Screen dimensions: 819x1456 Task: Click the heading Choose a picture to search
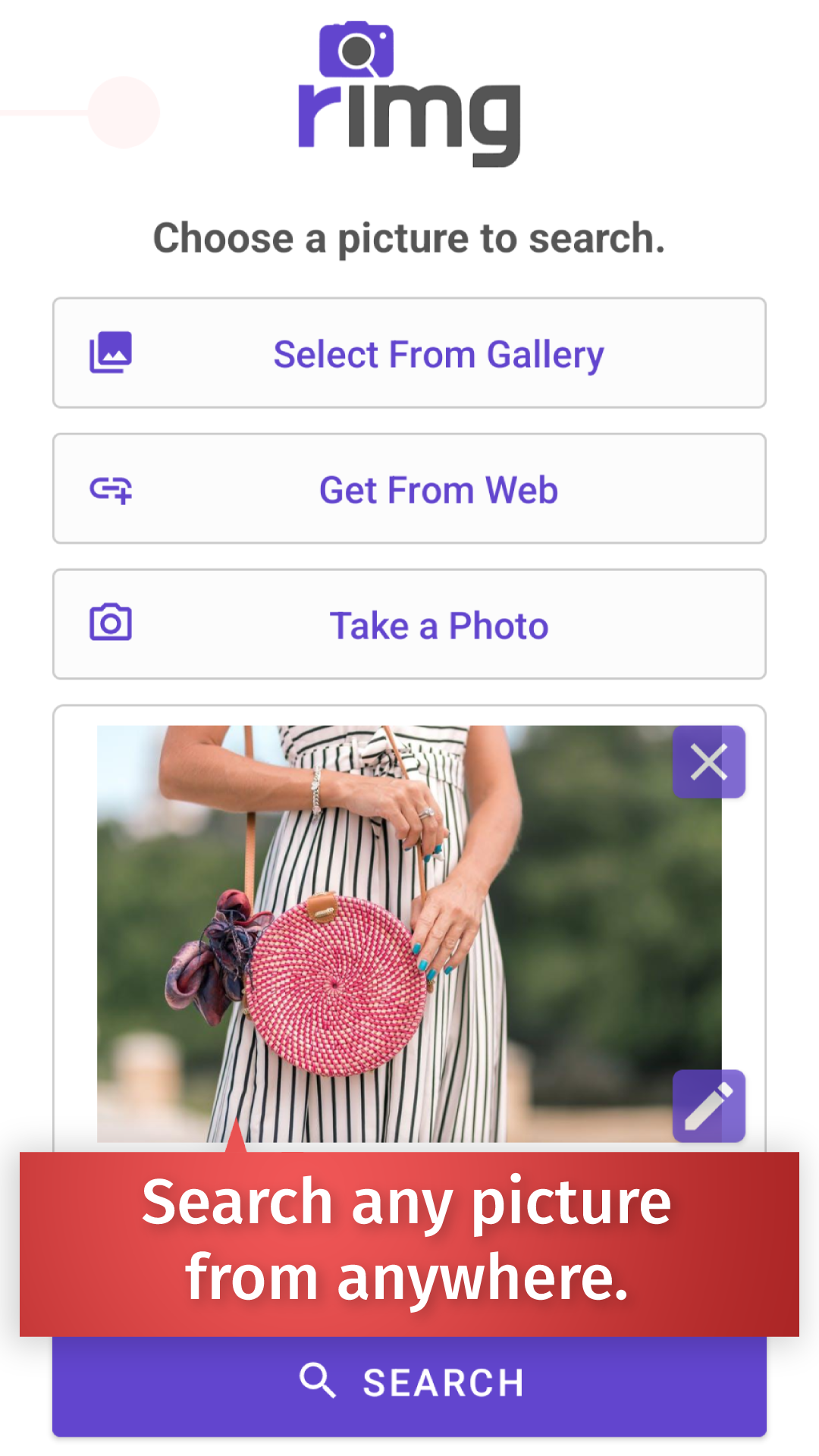click(x=409, y=237)
